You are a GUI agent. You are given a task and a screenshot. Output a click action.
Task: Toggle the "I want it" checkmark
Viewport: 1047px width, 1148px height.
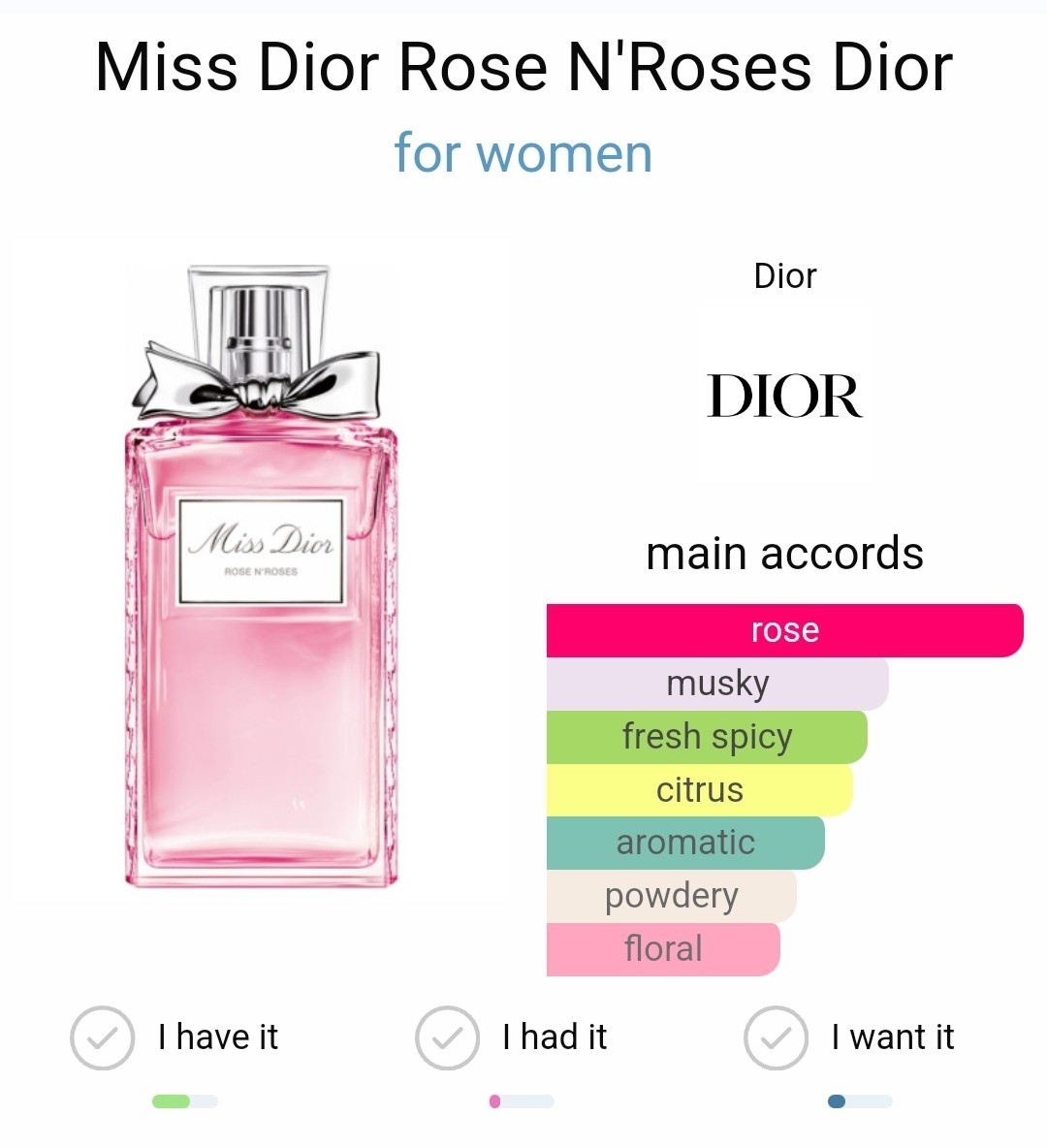776,1037
